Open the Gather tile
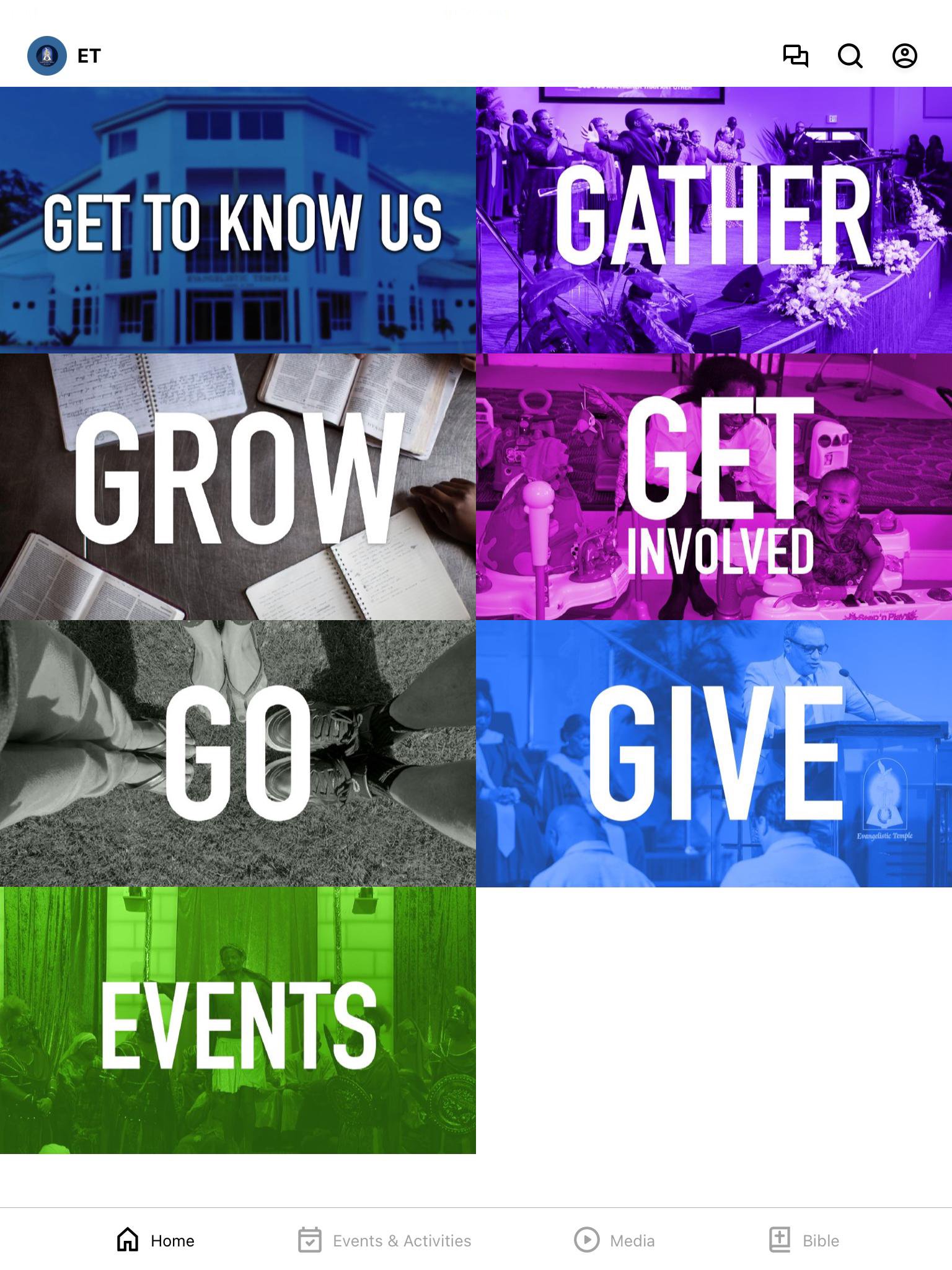This screenshot has height=1270, width=952. (x=714, y=220)
